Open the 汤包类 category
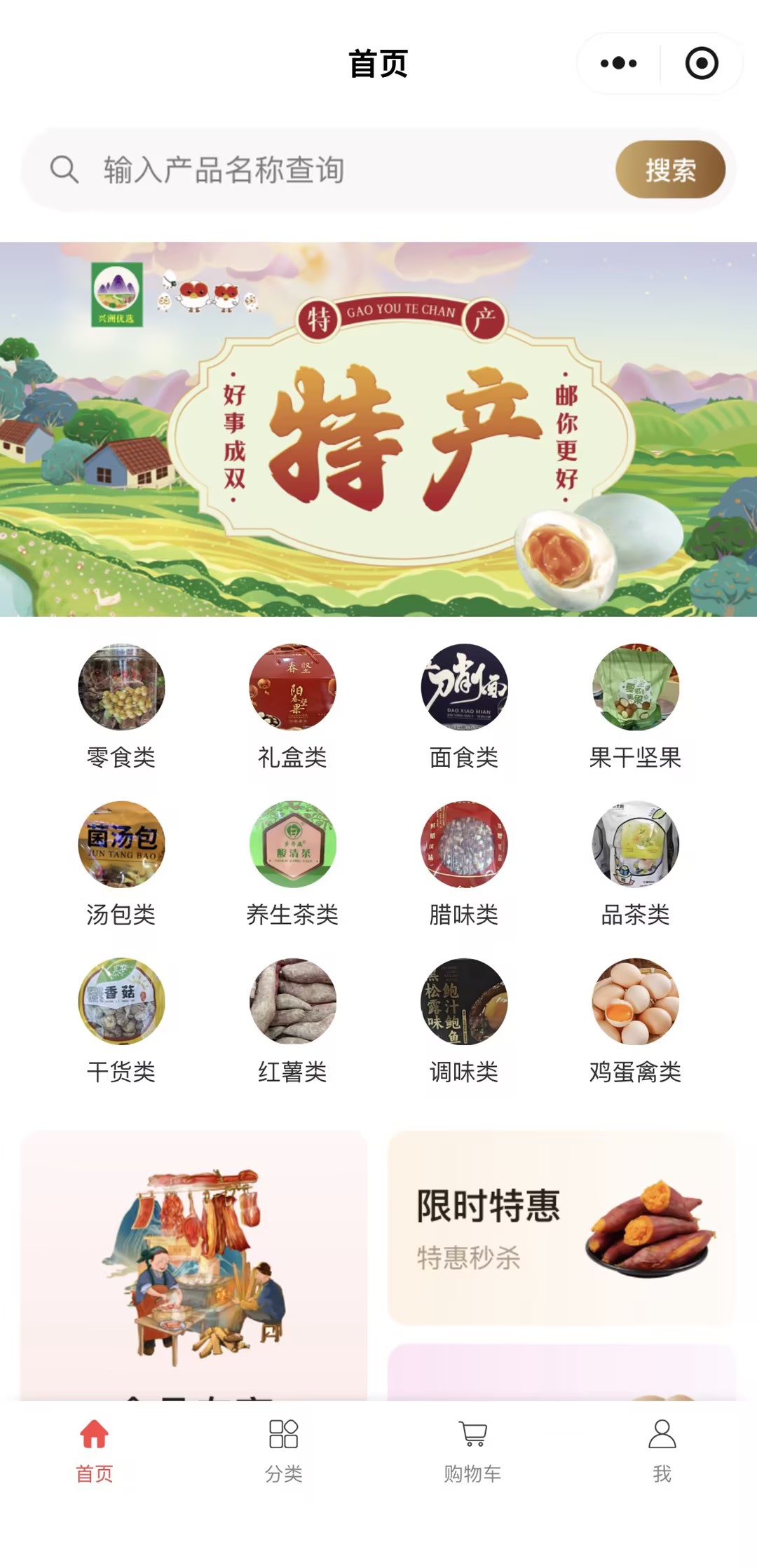 (121, 863)
